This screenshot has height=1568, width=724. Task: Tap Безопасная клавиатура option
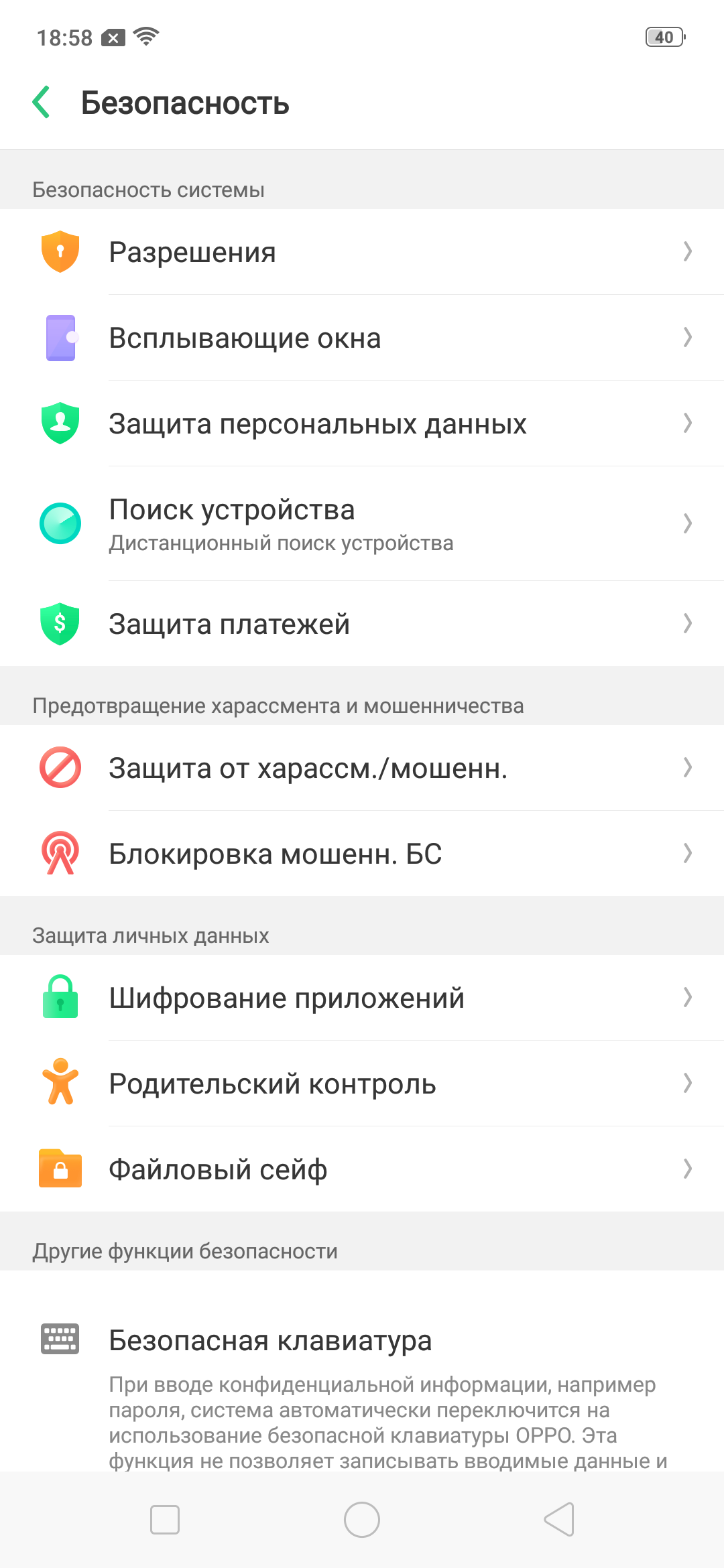(362, 1341)
